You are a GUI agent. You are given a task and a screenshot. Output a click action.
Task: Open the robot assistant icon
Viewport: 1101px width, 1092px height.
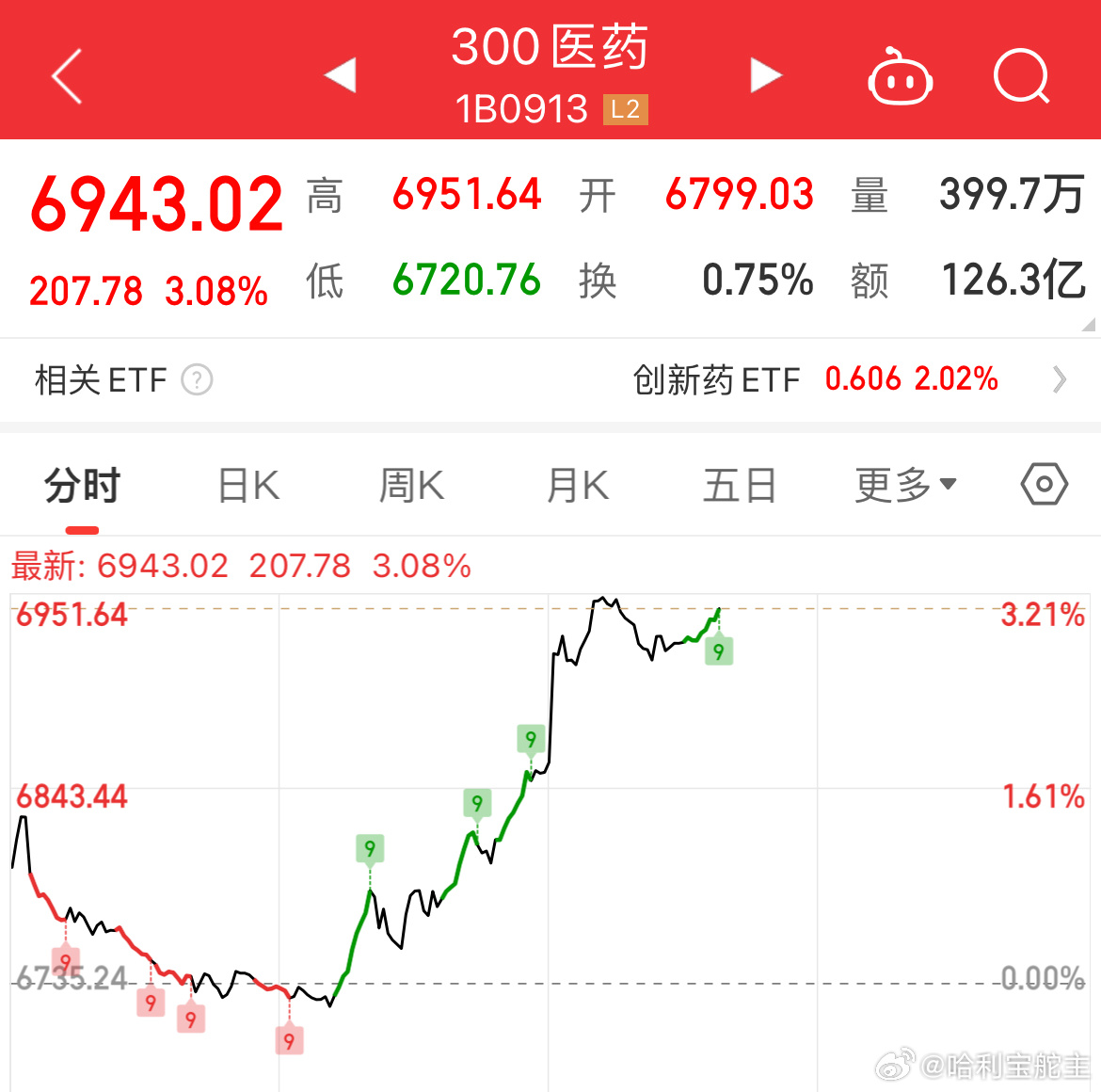pyautogui.click(x=900, y=77)
